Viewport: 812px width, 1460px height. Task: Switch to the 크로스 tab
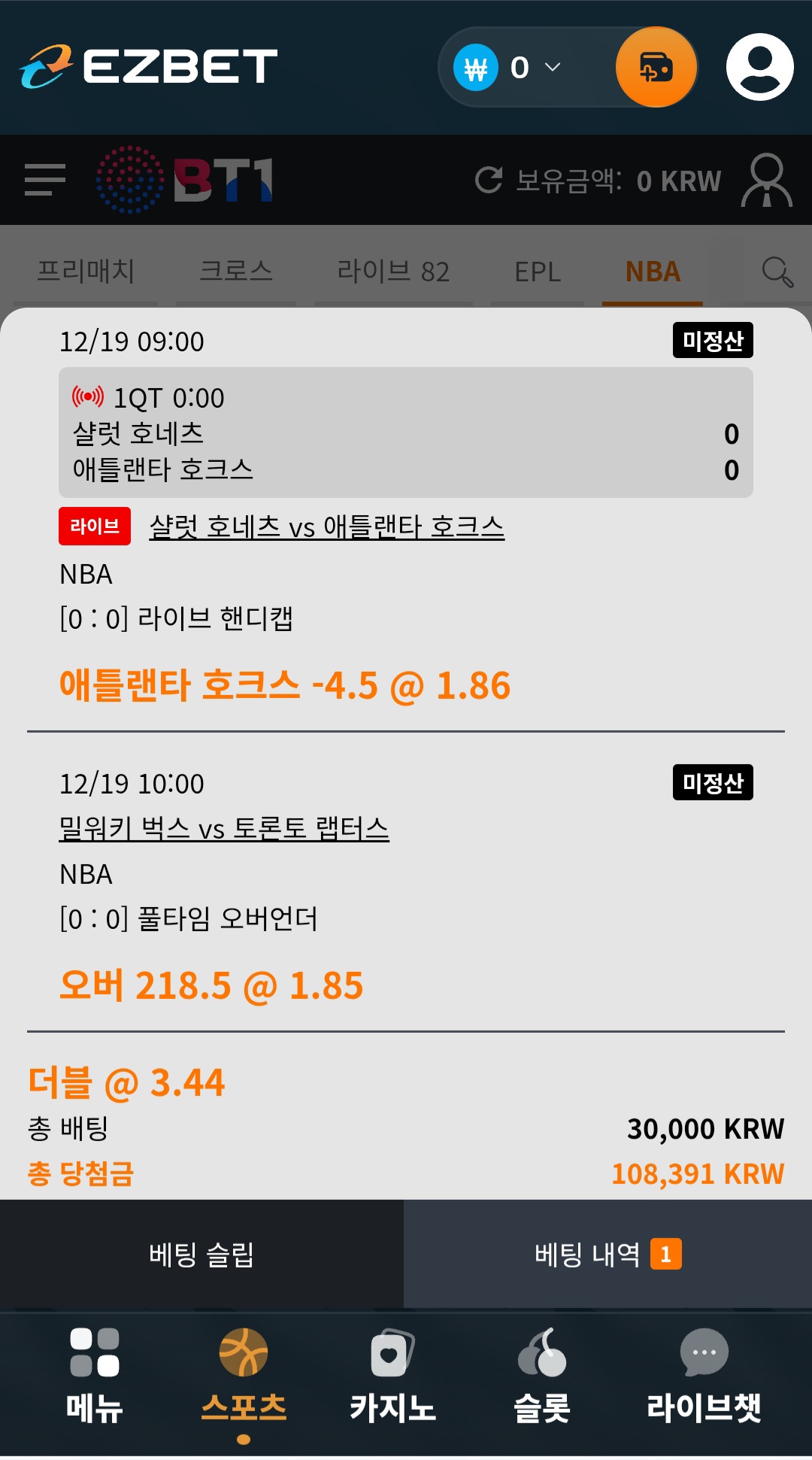[x=236, y=271]
